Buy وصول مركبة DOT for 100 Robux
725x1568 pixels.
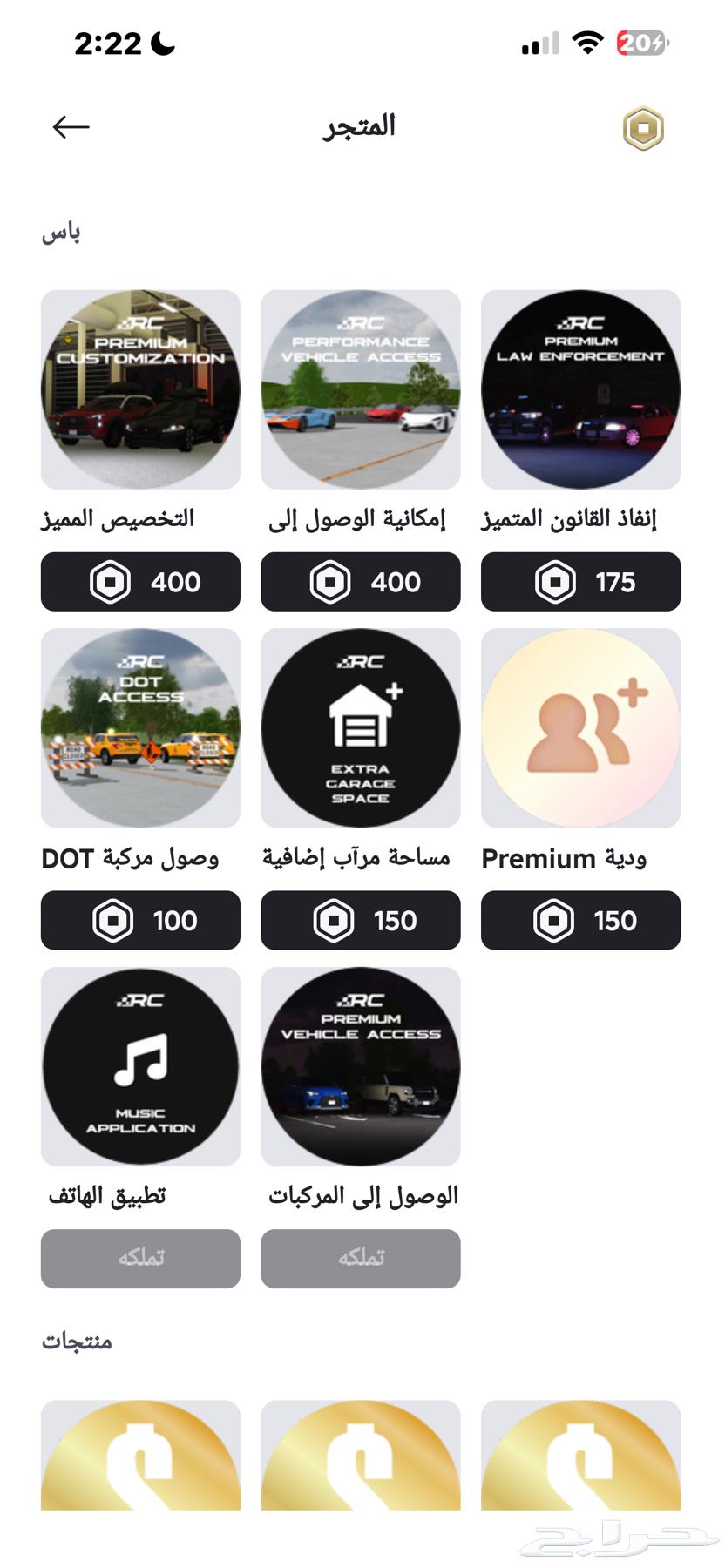pyautogui.click(x=139, y=920)
